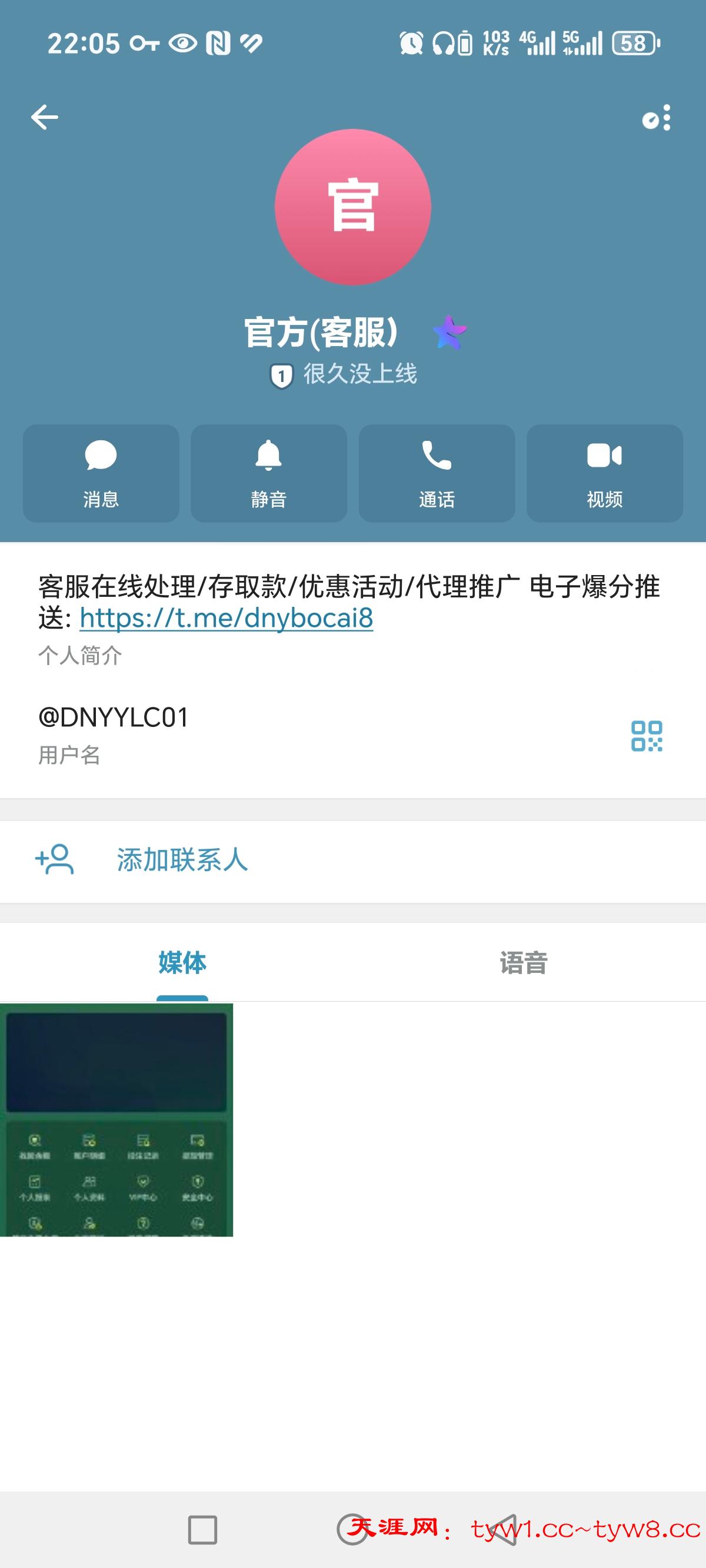Viewport: 706px width, 1568px height.
Task: Tap the premium star badge
Action: [x=449, y=333]
